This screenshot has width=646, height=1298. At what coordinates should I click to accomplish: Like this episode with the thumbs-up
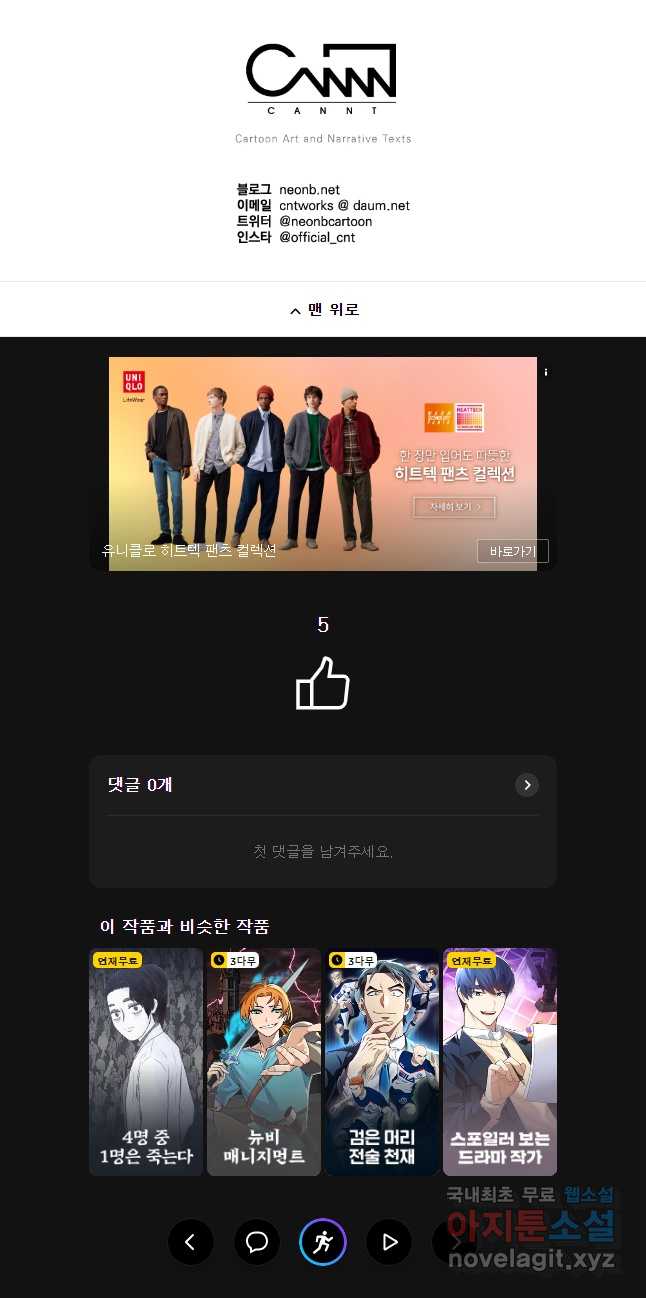pyautogui.click(x=323, y=683)
